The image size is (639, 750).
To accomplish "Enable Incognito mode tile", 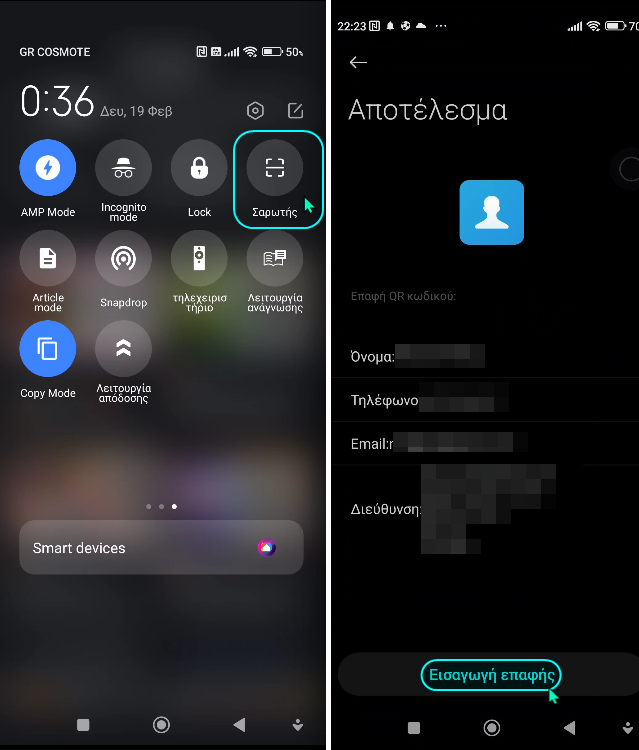I will click(x=123, y=168).
